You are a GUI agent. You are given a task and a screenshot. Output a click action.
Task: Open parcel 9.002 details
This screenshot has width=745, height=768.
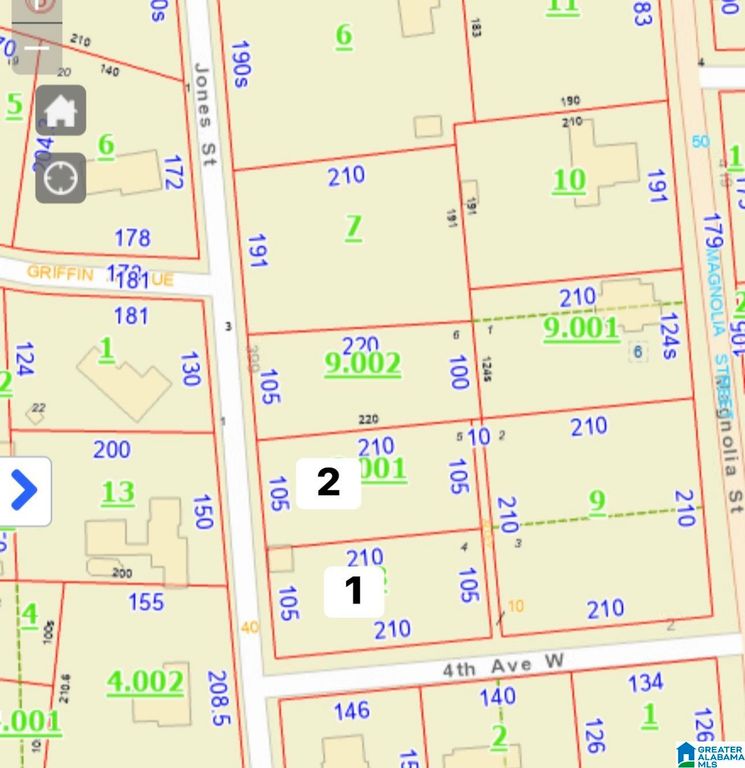[x=364, y=363]
